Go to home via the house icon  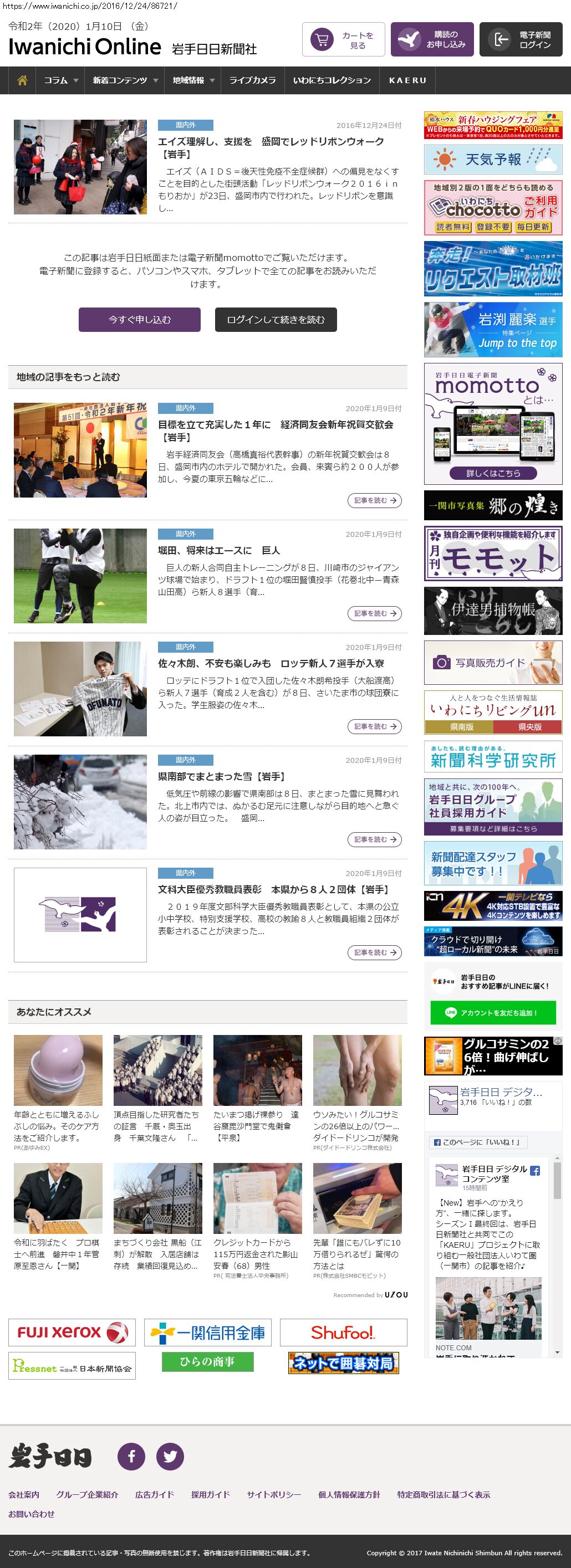pos(22,80)
